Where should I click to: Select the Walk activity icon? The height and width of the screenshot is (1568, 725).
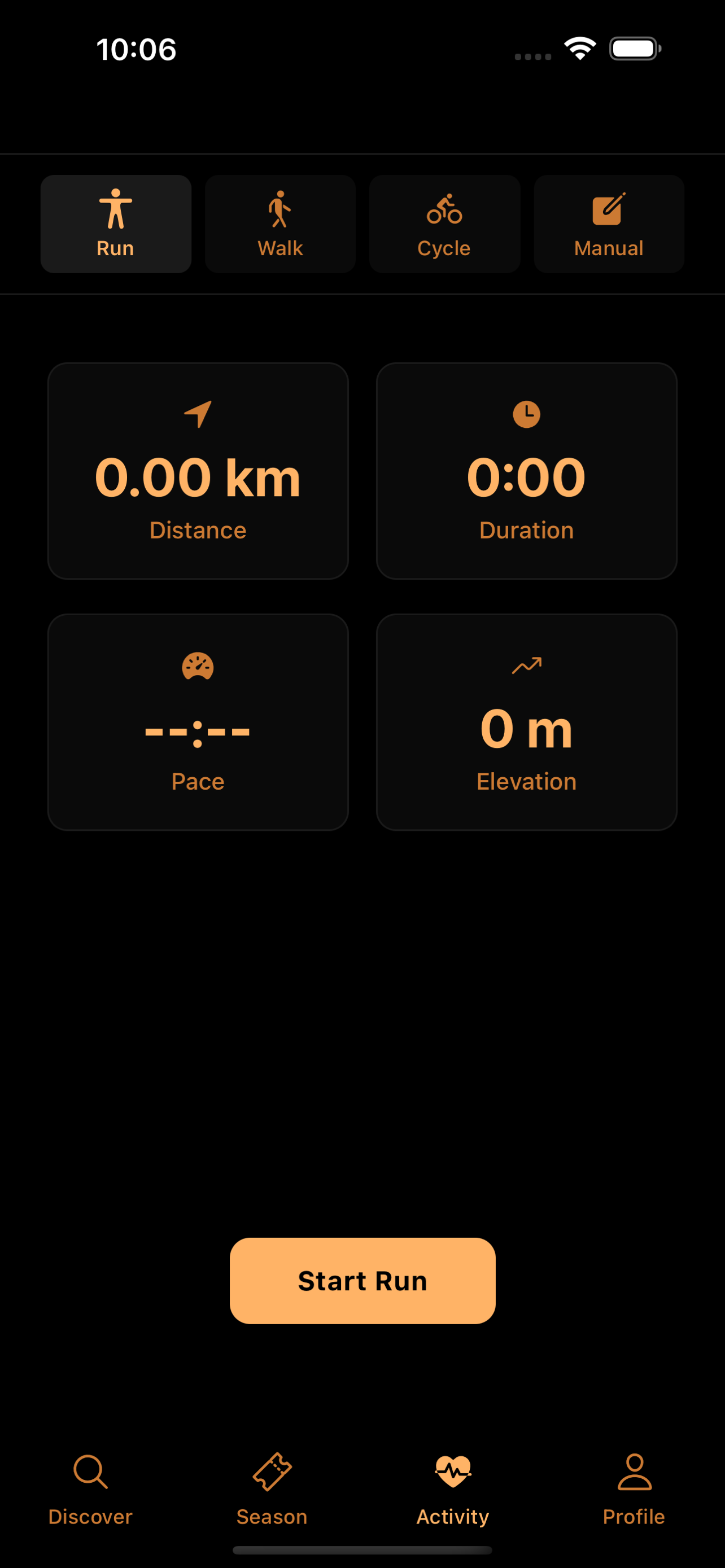(280, 210)
